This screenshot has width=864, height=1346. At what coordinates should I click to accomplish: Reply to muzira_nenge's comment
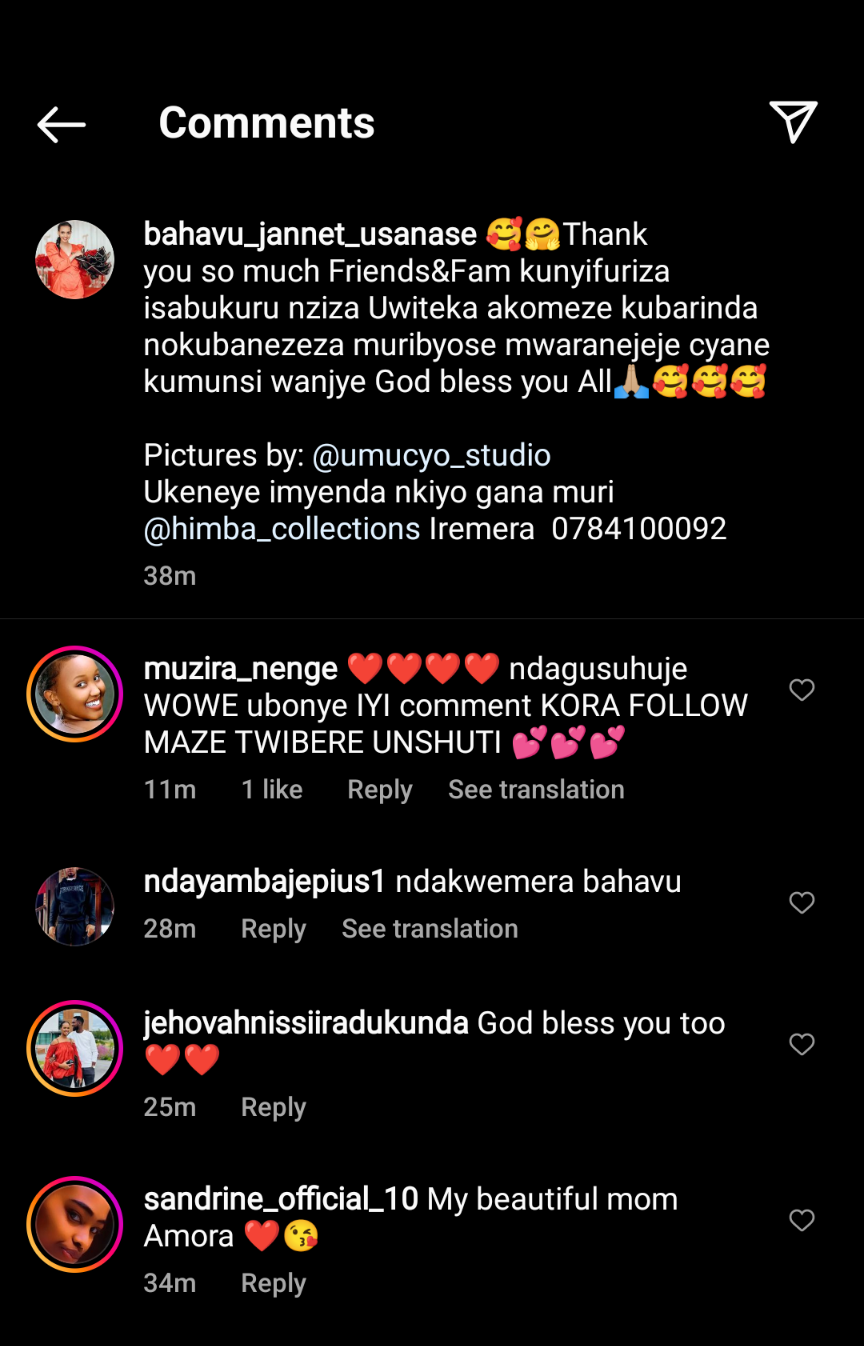379,789
